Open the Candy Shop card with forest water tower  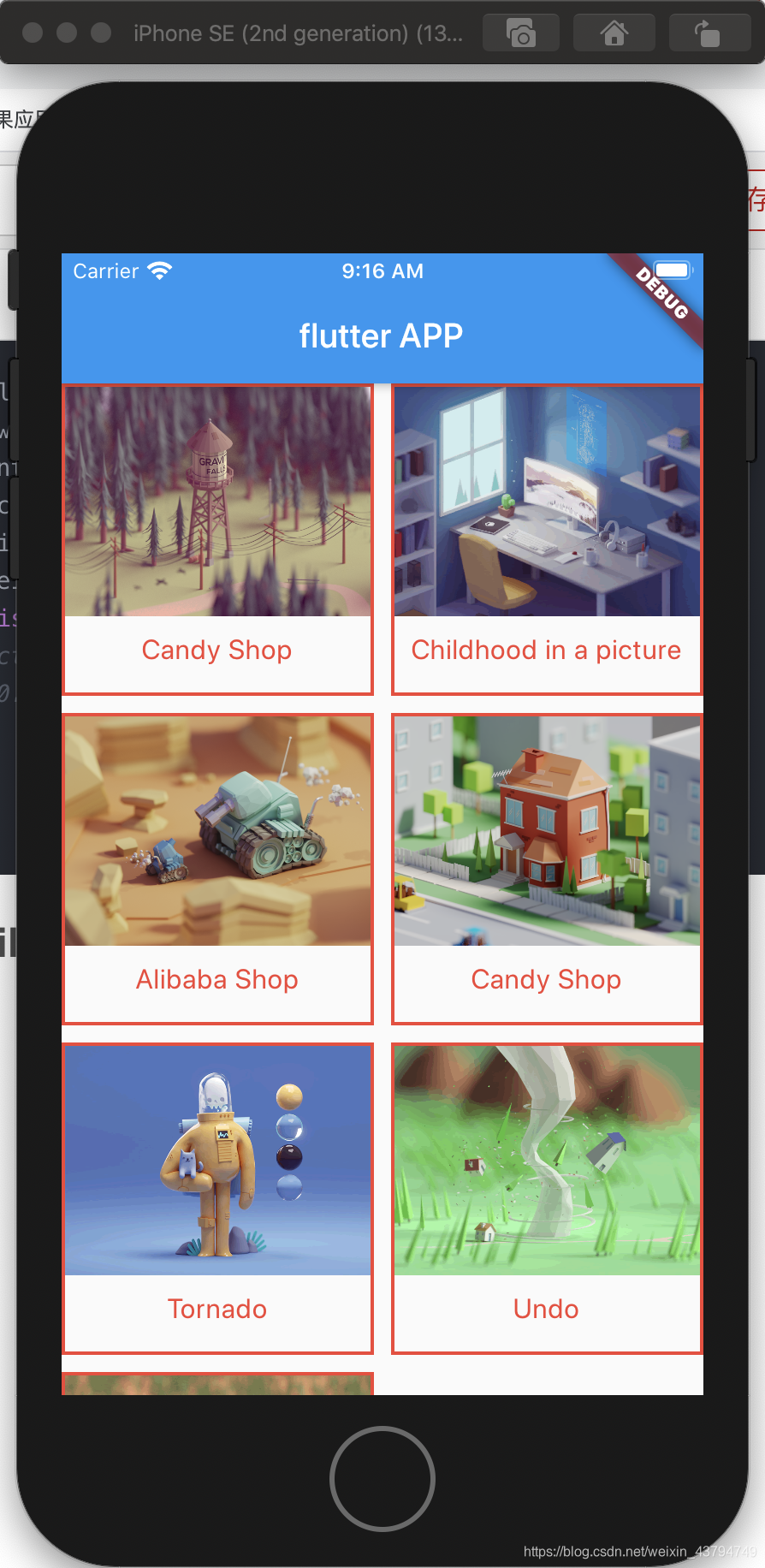click(x=217, y=539)
